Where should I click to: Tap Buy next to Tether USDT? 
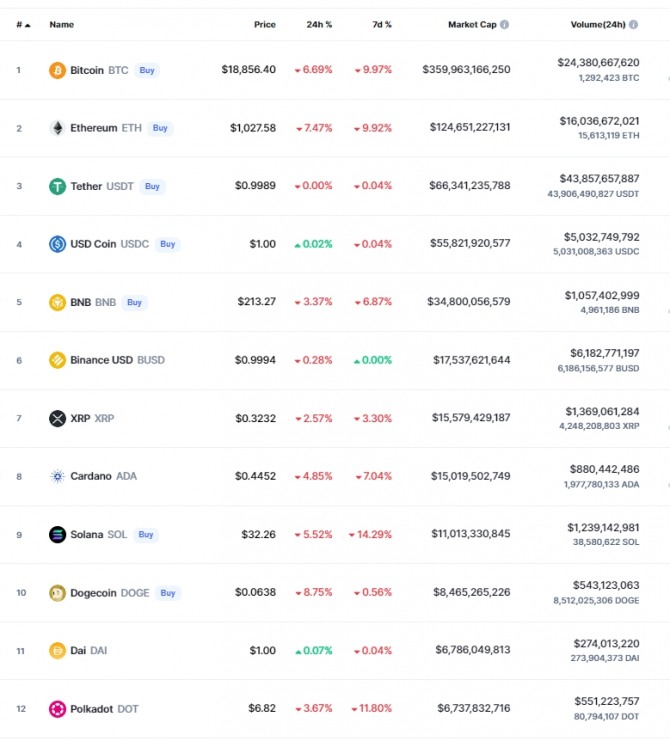152,186
